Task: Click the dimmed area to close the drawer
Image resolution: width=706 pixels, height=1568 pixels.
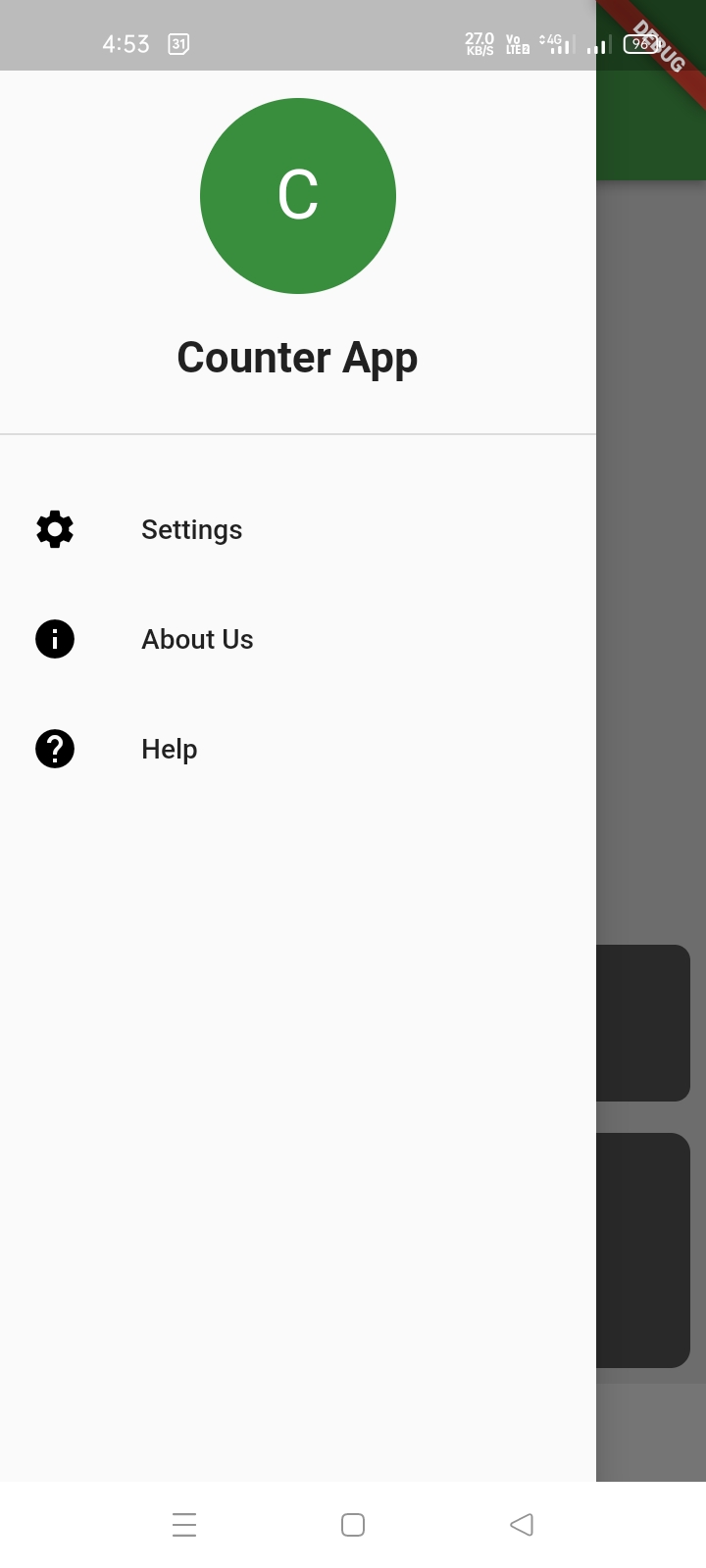Action: coord(652,588)
